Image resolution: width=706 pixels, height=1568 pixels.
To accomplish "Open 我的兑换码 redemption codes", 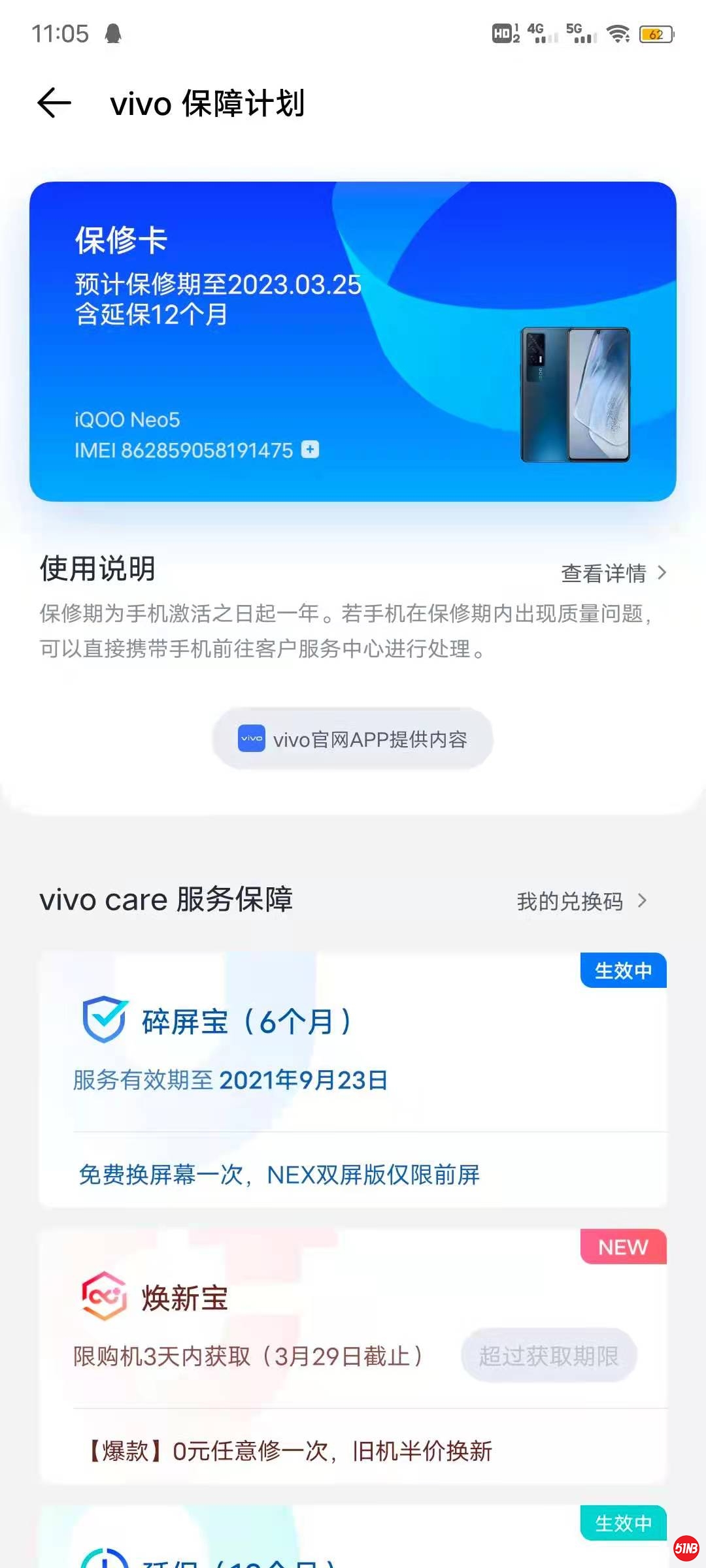I will pyautogui.click(x=581, y=901).
